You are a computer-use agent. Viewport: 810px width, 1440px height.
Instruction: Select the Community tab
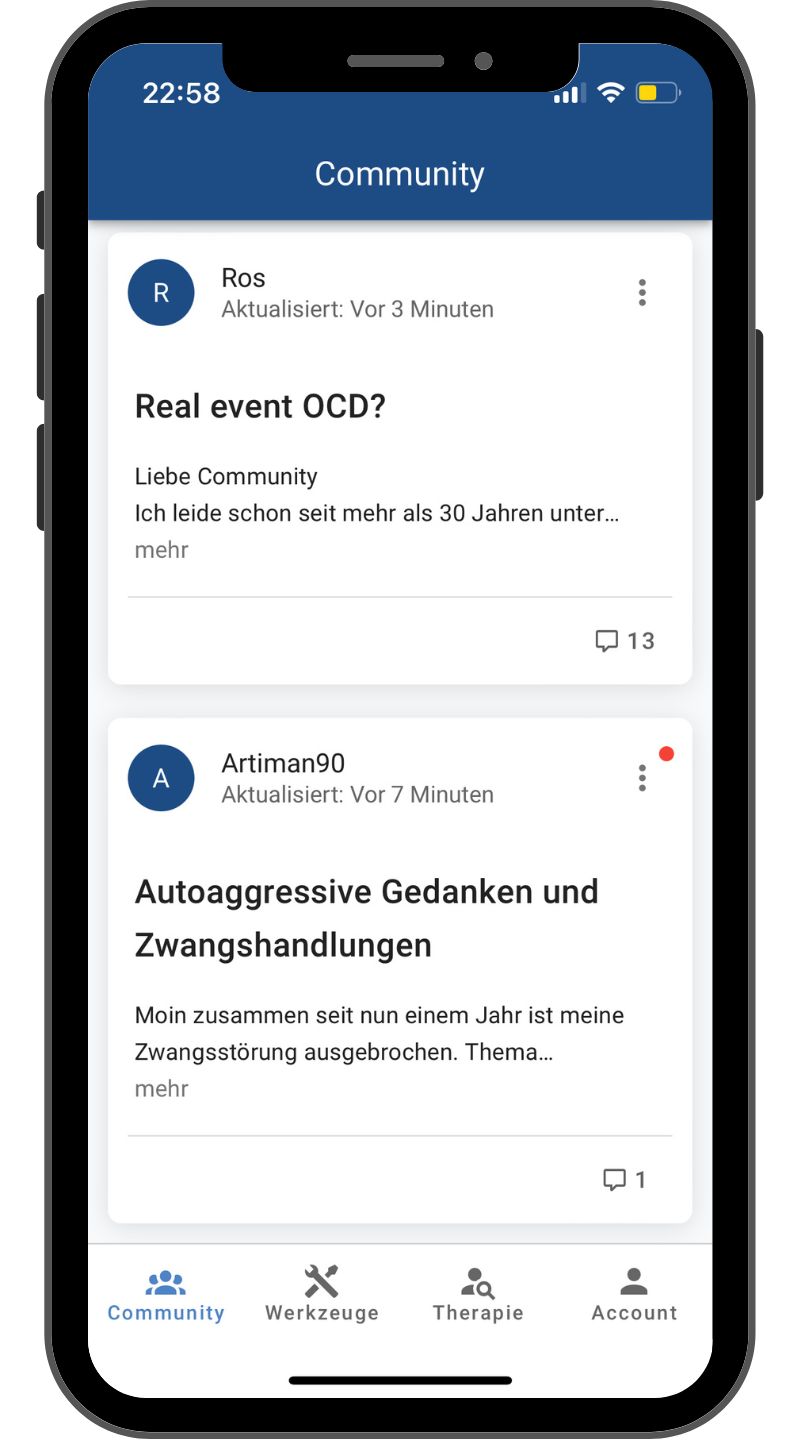[166, 1296]
